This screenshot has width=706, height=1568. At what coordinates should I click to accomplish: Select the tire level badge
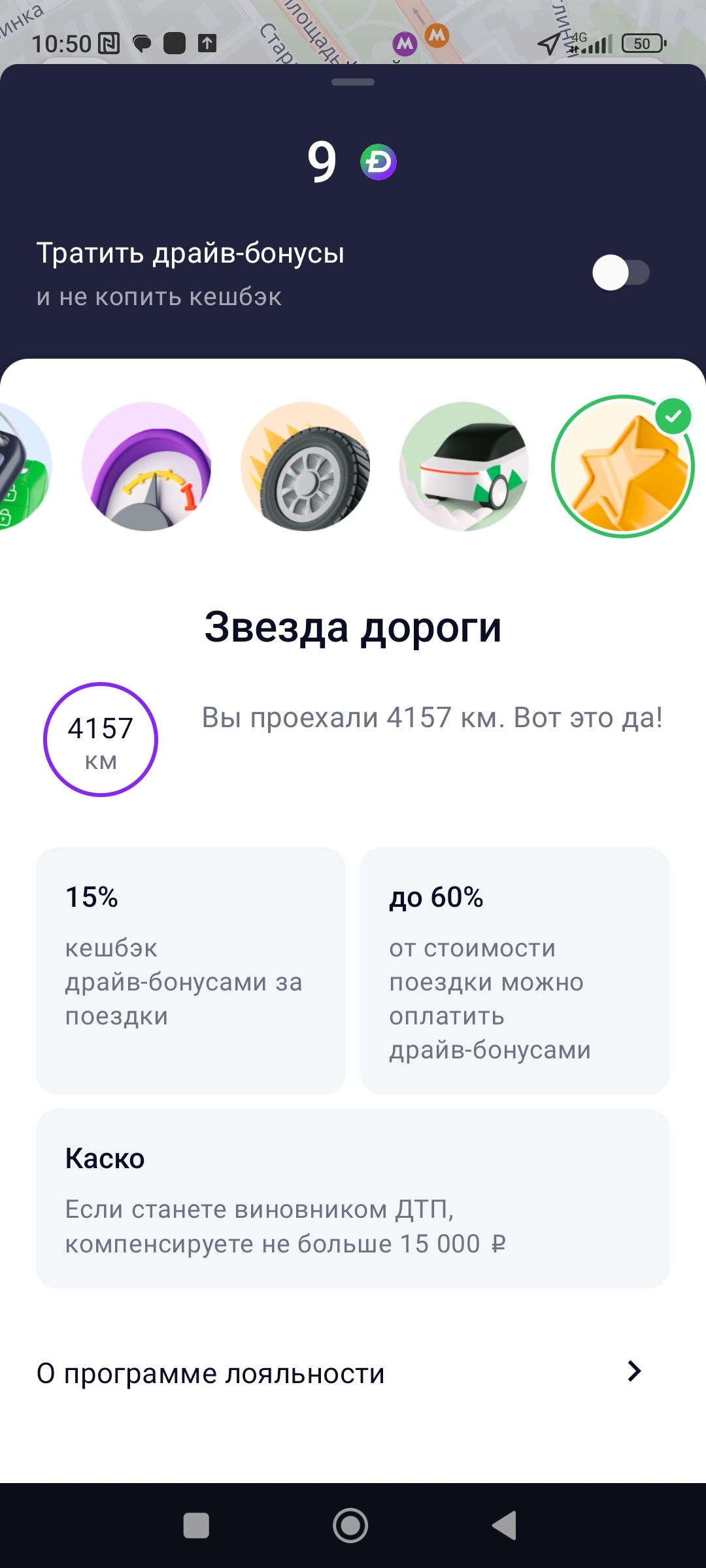coord(305,466)
